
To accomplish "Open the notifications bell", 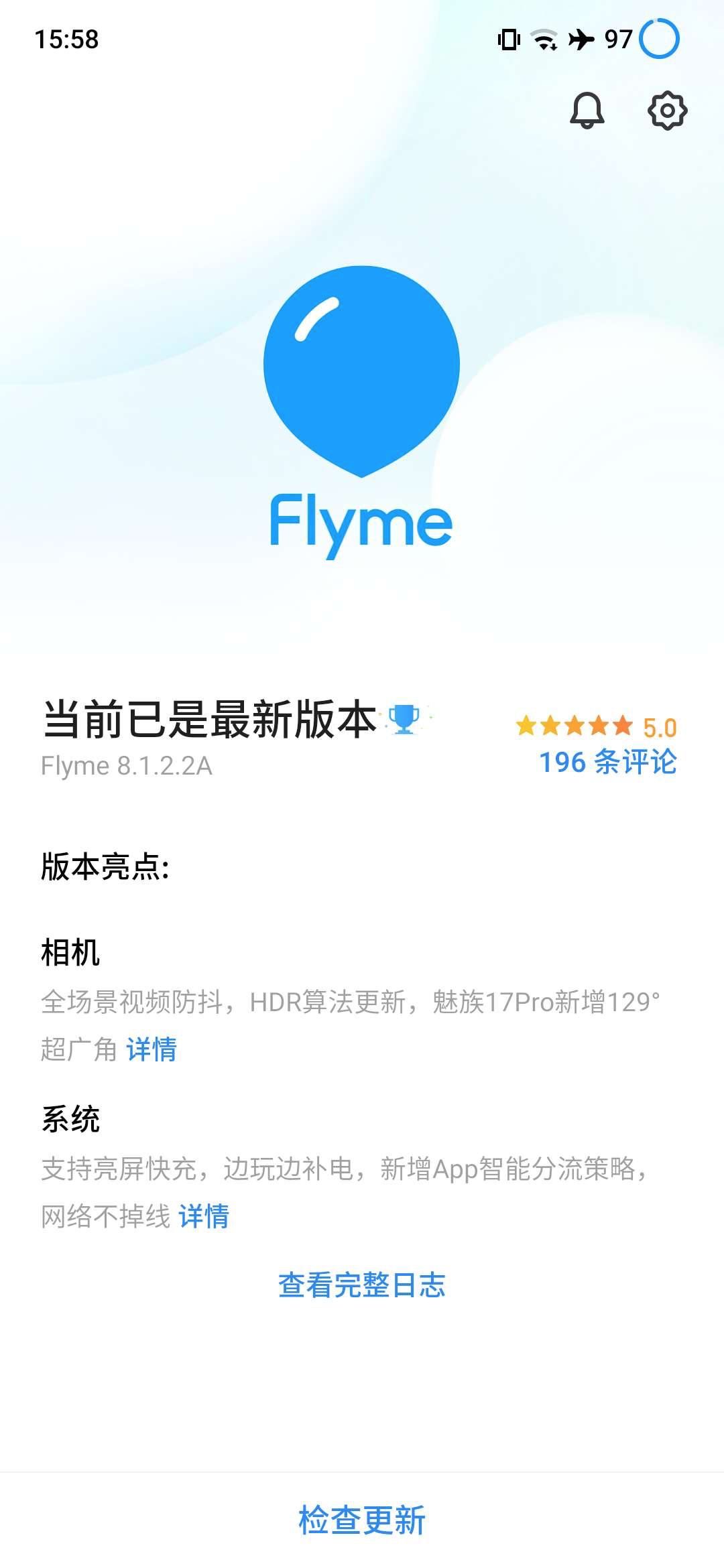I will (587, 111).
